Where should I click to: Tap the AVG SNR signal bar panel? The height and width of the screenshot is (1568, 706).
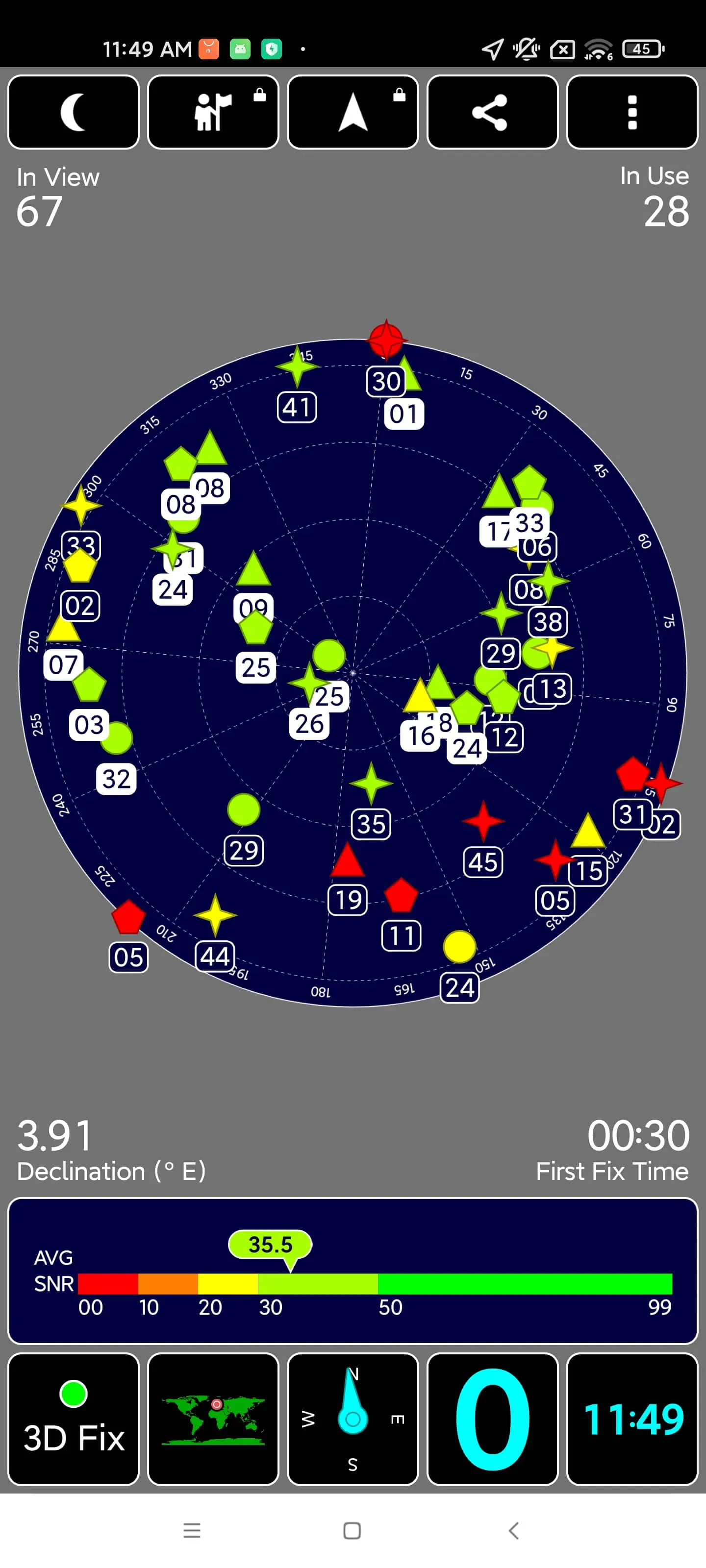[353, 1271]
